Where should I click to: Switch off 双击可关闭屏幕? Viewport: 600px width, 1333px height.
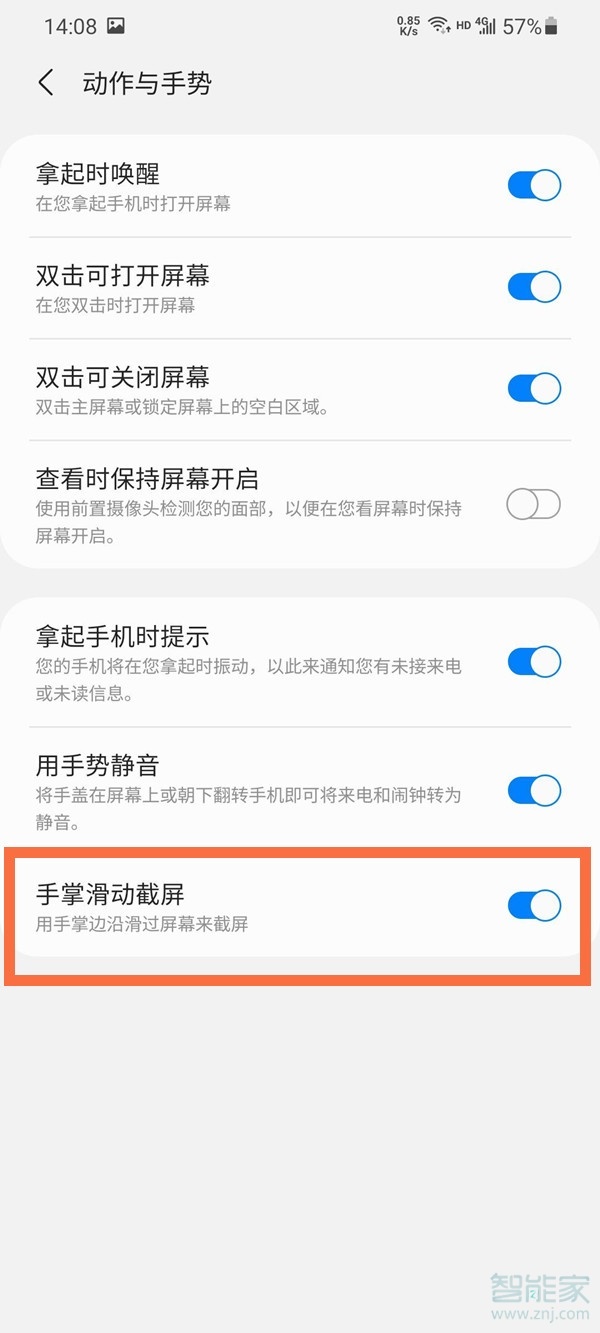[x=534, y=388]
